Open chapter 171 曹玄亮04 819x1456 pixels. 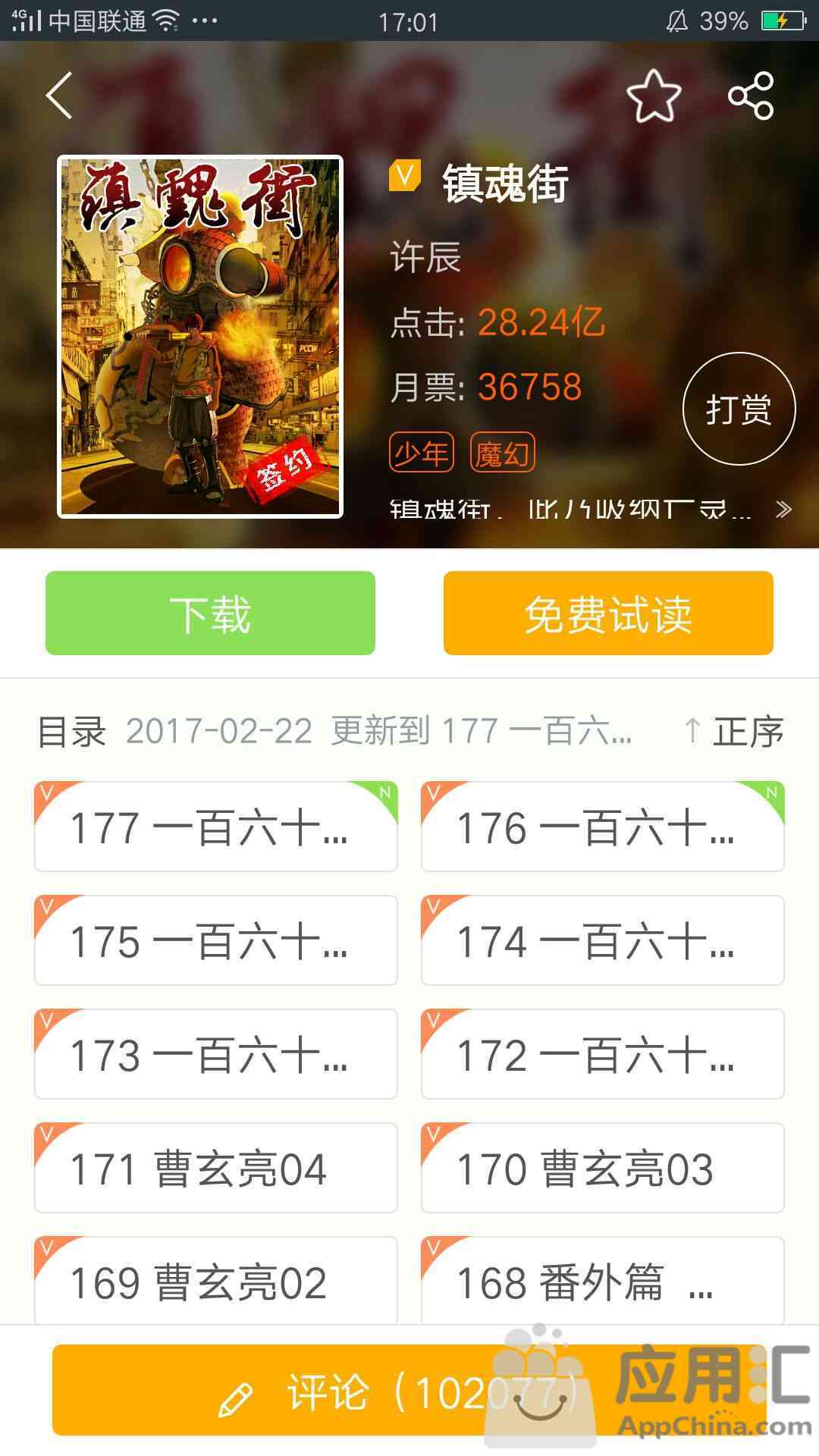[215, 1168]
